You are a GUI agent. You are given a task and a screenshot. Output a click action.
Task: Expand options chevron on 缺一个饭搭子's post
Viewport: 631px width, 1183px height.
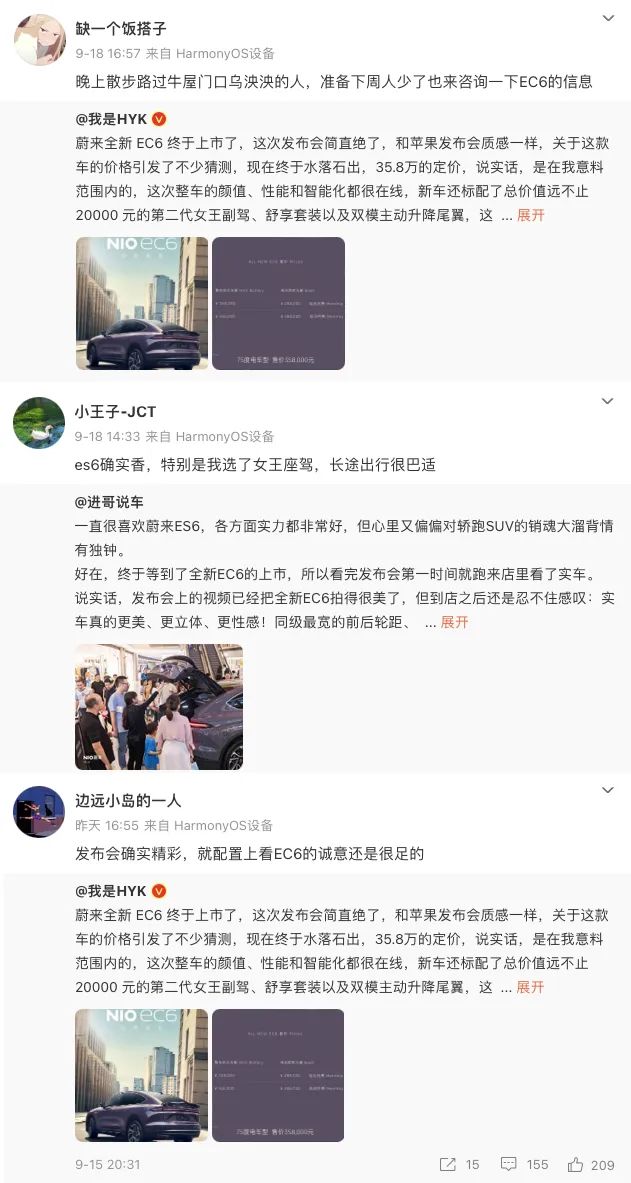tap(607, 19)
